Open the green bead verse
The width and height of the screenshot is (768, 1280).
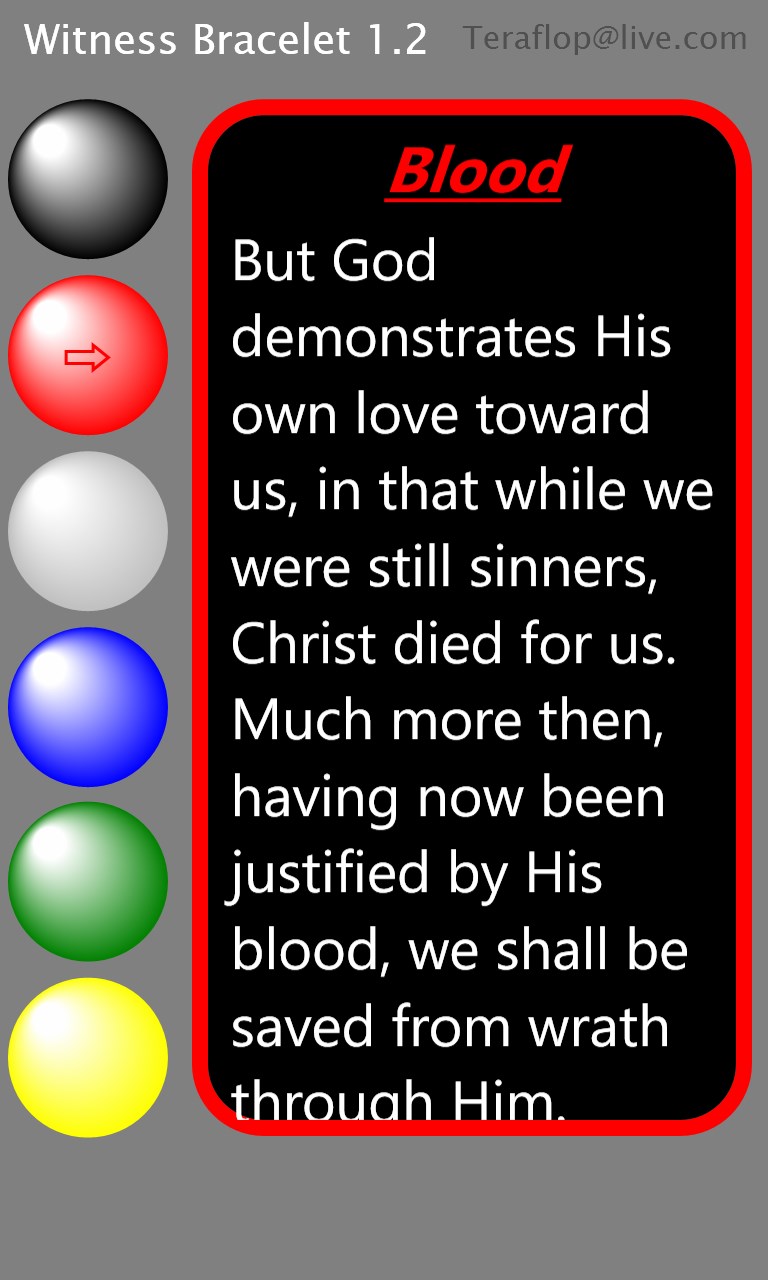pyautogui.click(x=88, y=882)
